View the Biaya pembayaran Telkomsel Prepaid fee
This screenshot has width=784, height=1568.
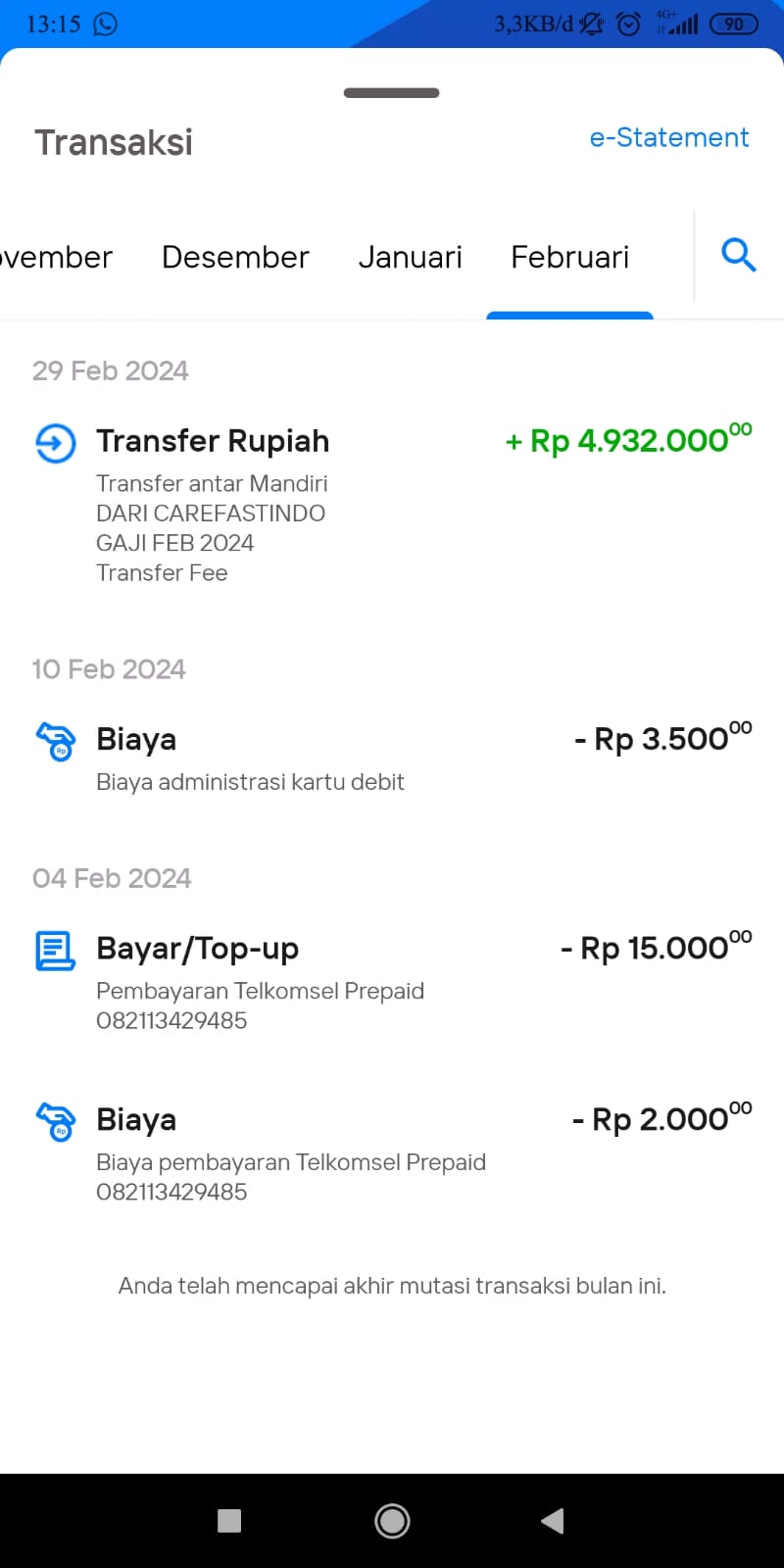tap(392, 1153)
